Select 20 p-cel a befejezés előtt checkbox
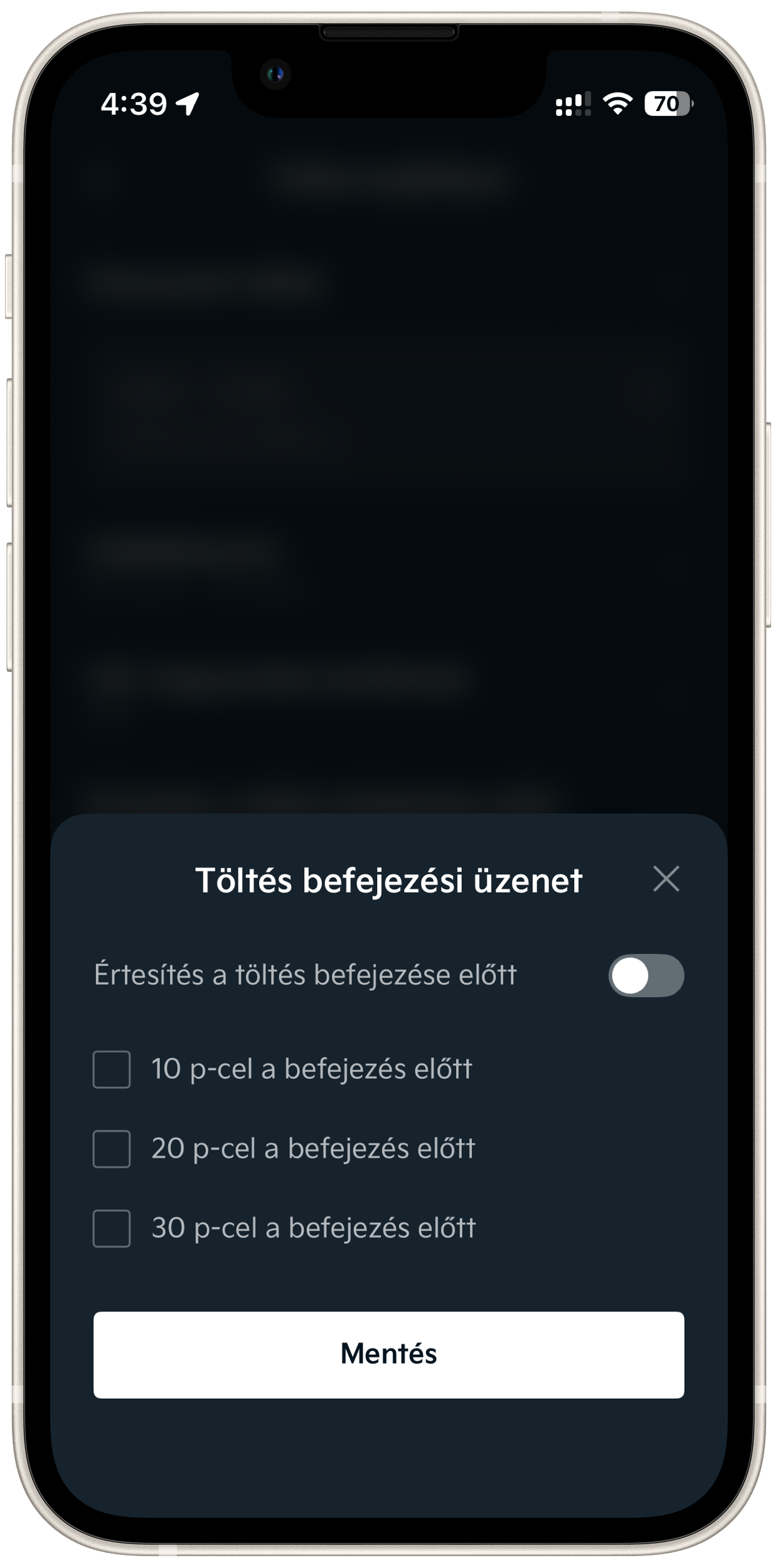Image resolution: width=778 pixels, height=1568 pixels. pos(112,1149)
